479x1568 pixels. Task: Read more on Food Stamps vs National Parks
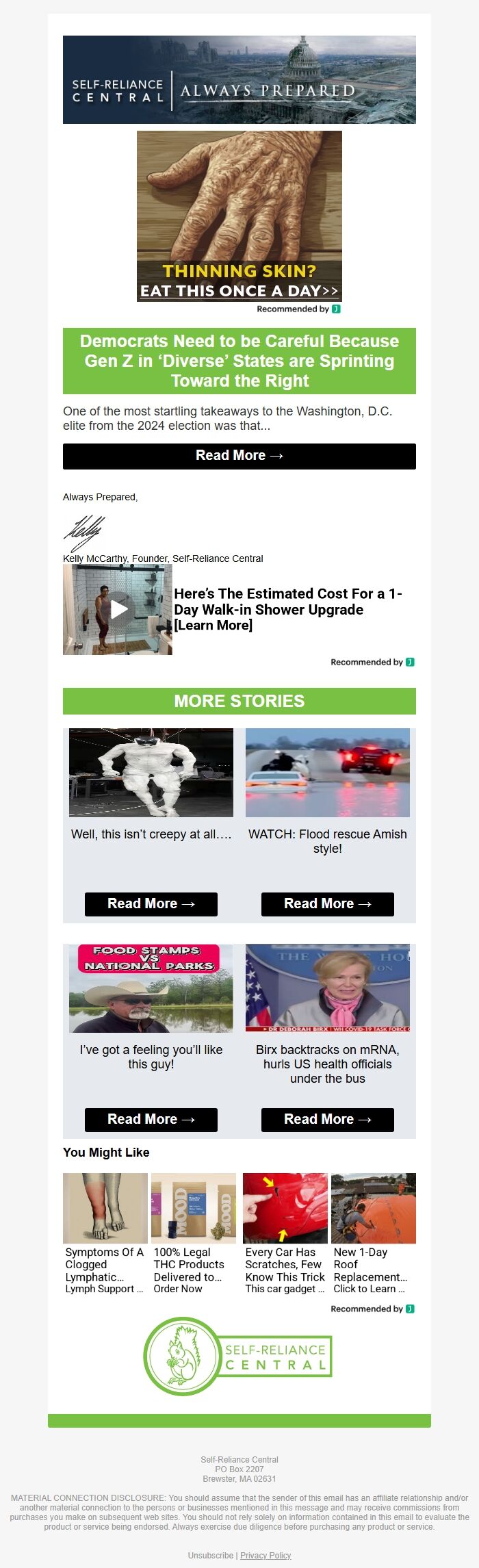(151, 1119)
